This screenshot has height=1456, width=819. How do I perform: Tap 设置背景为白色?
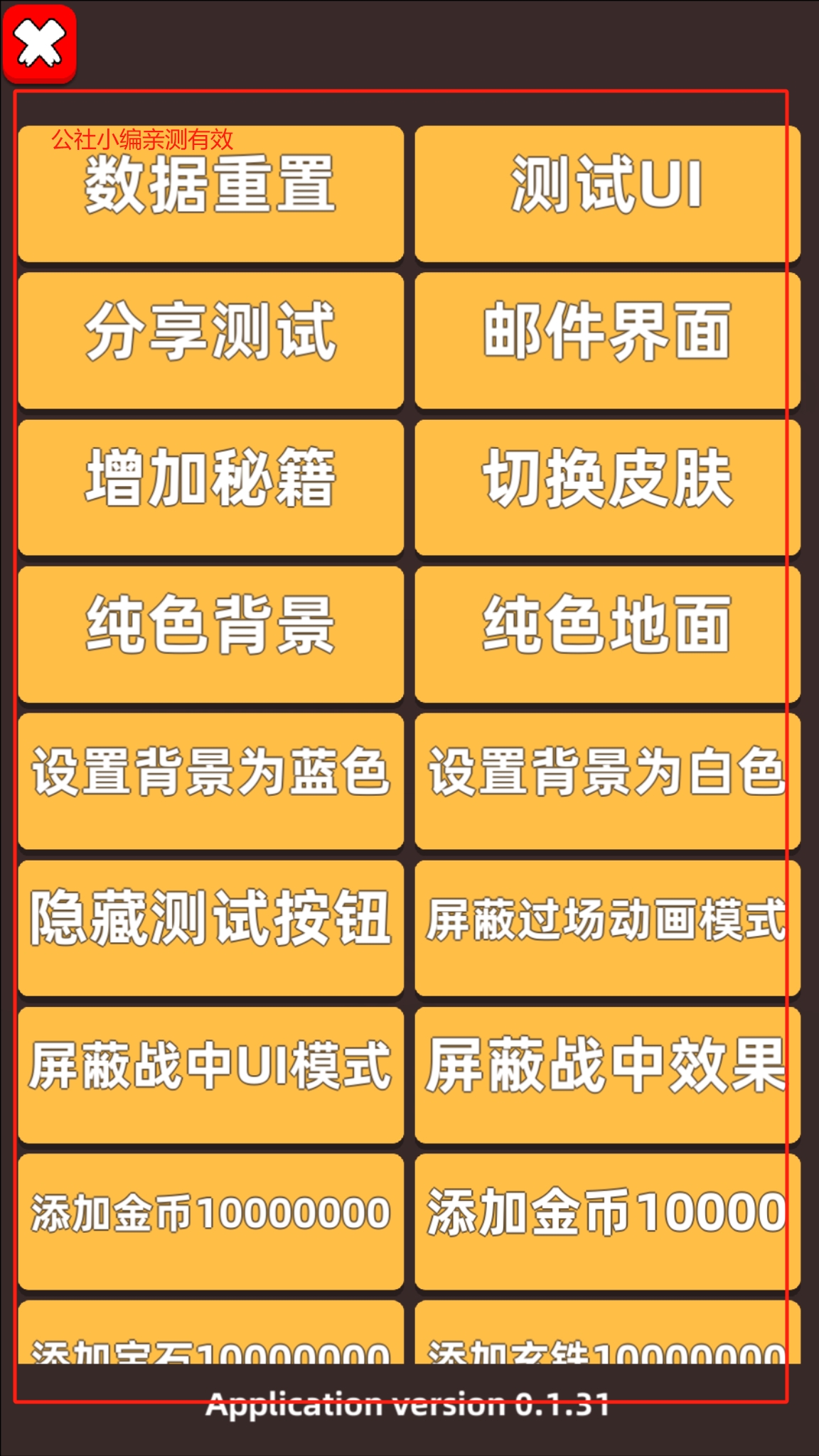[x=607, y=781]
